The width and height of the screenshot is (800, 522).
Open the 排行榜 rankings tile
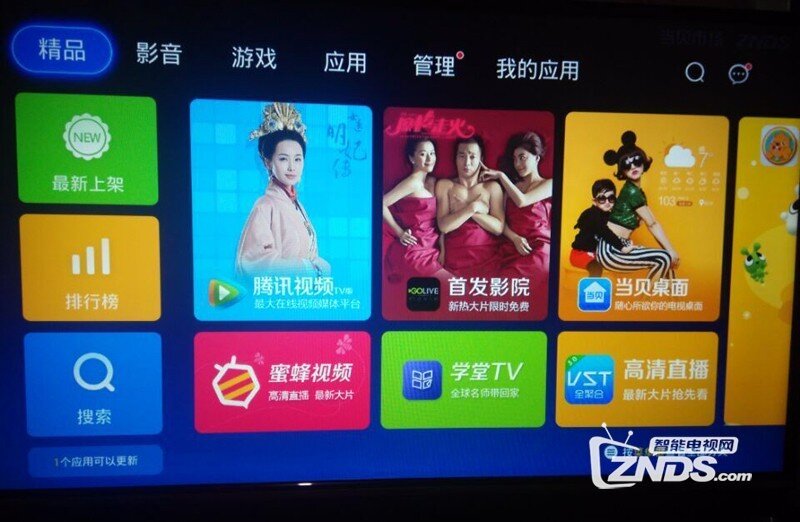90,268
